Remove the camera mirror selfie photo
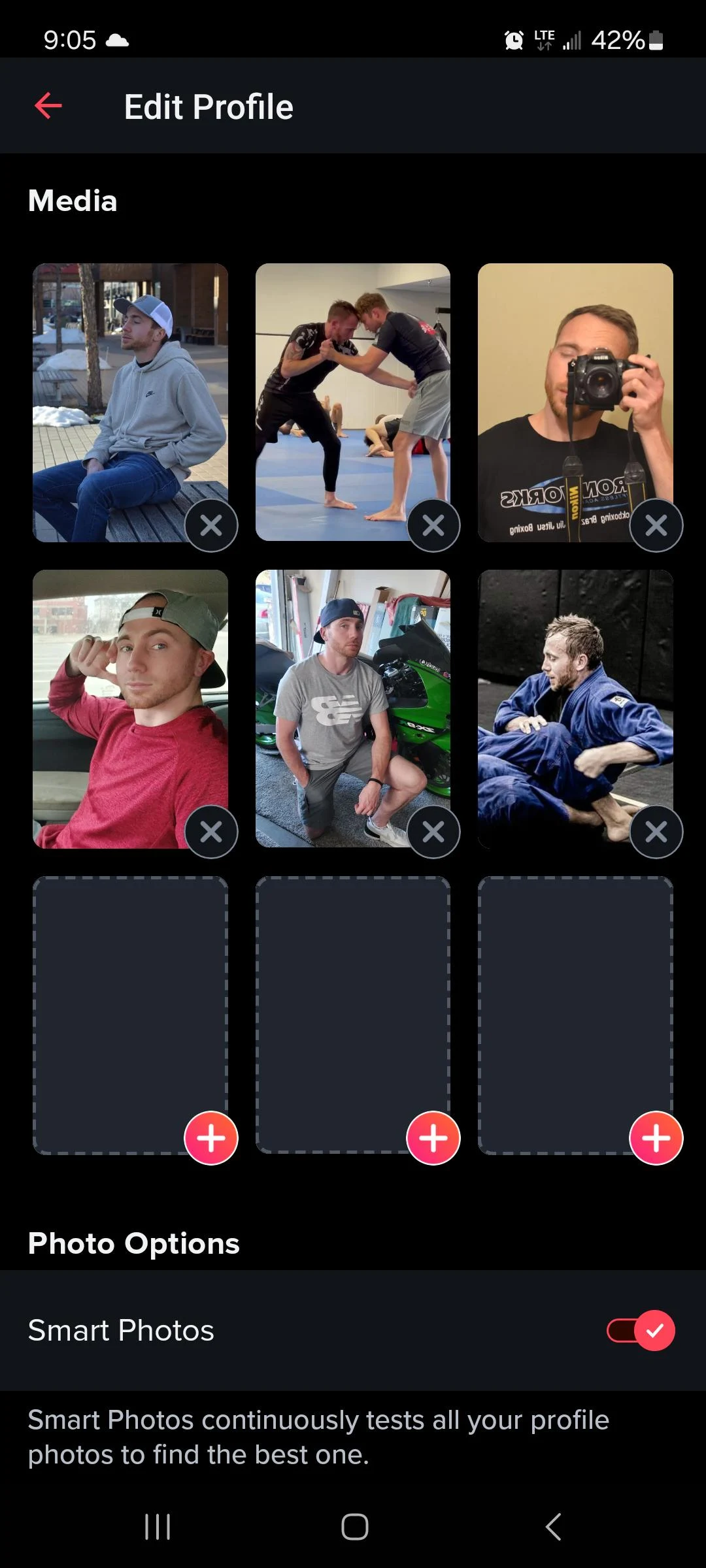Viewport: 706px width, 1568px height. click(x=656, y=526)
